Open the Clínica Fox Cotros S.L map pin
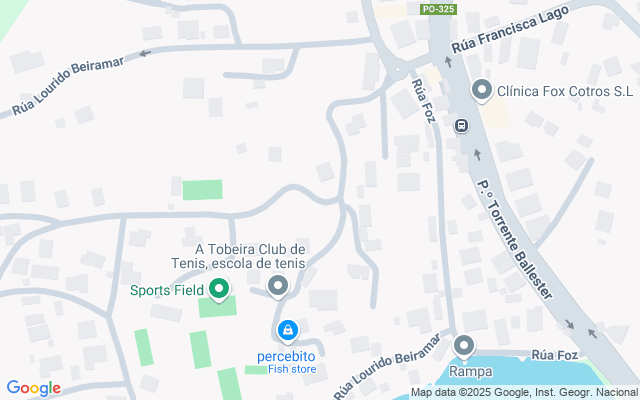 (481, 91)
